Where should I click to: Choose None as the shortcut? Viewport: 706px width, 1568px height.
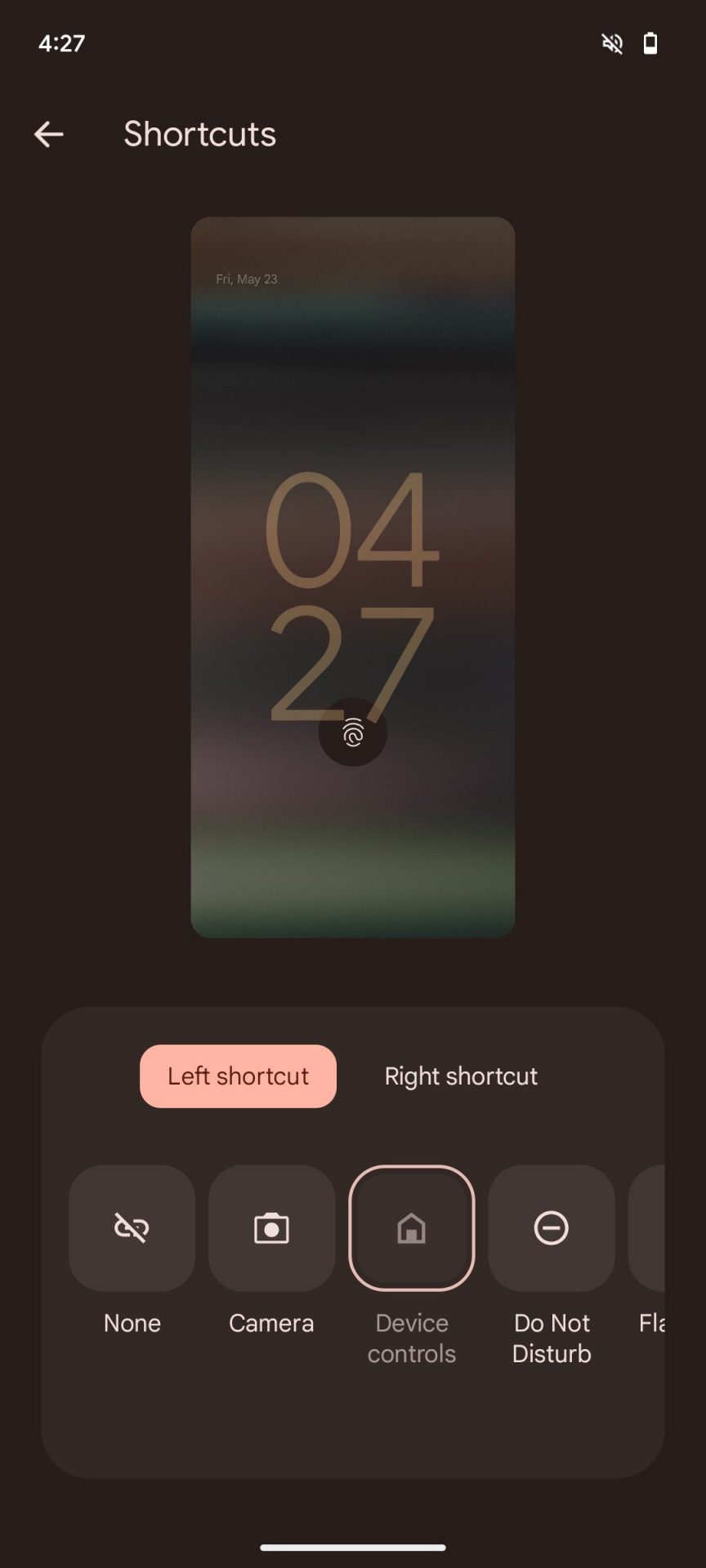pyautogui.click(x=132, y=1227)
